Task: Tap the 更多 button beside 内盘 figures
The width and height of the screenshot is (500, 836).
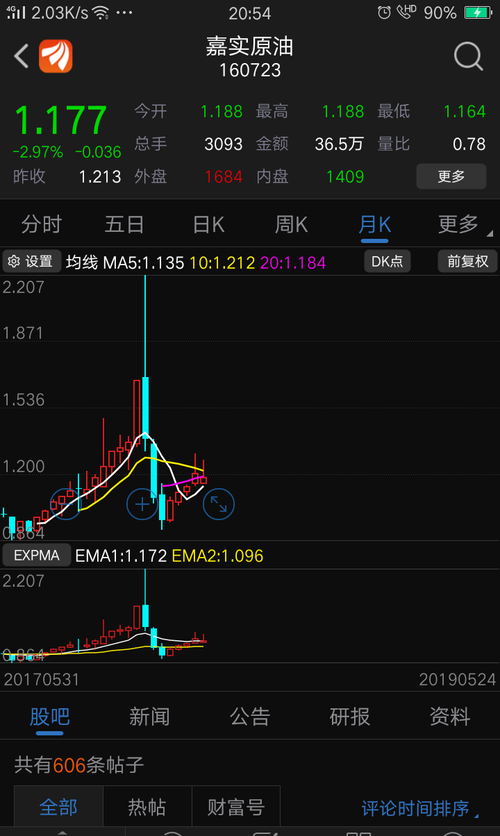Action: (451, 176)
